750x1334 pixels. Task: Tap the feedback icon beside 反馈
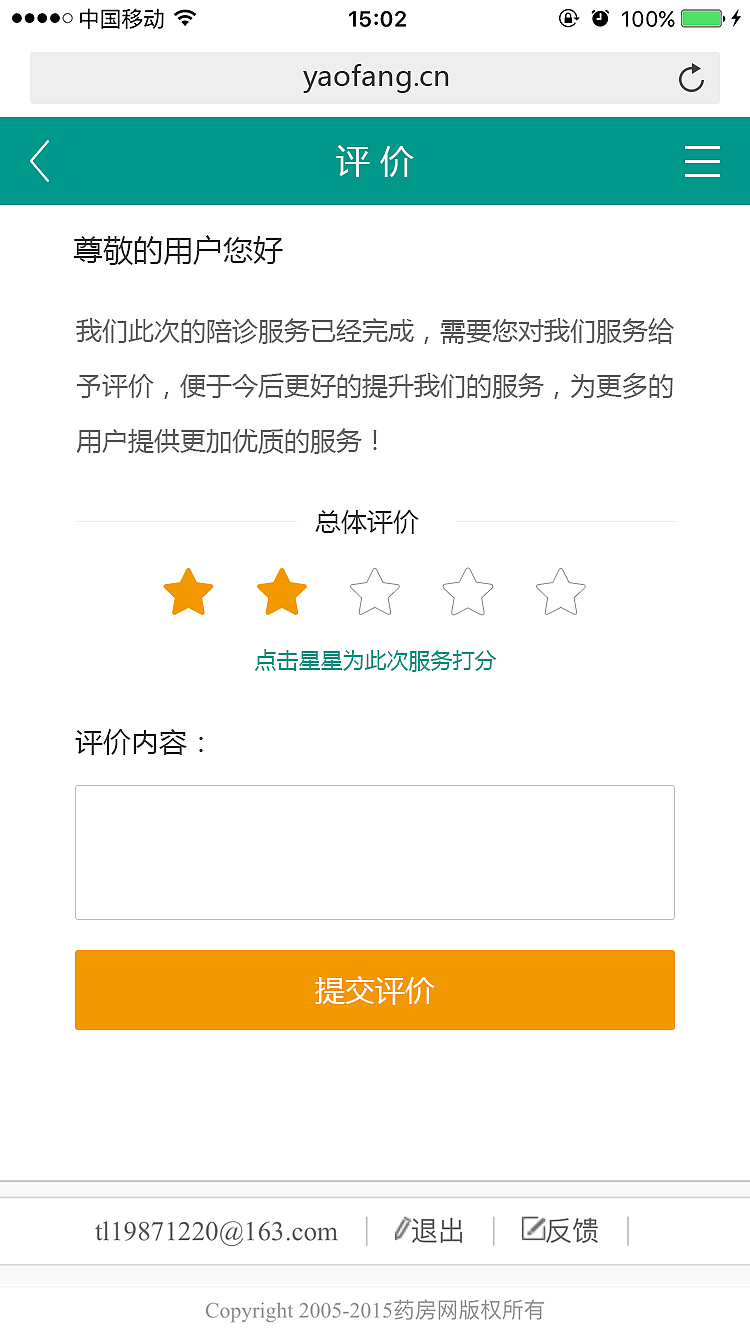point(533,1230)
